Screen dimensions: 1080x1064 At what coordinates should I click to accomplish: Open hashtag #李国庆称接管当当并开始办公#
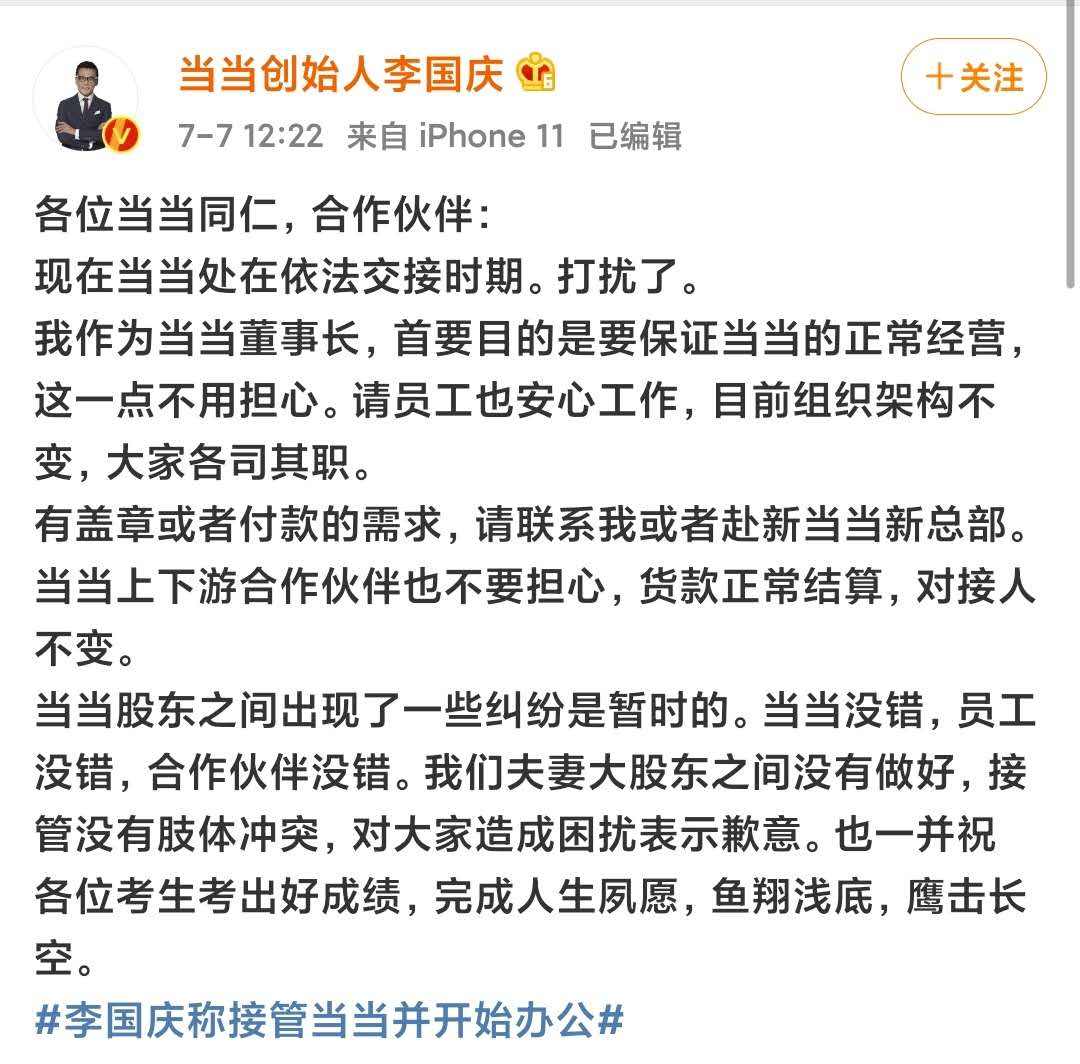tap(330, 1021)
